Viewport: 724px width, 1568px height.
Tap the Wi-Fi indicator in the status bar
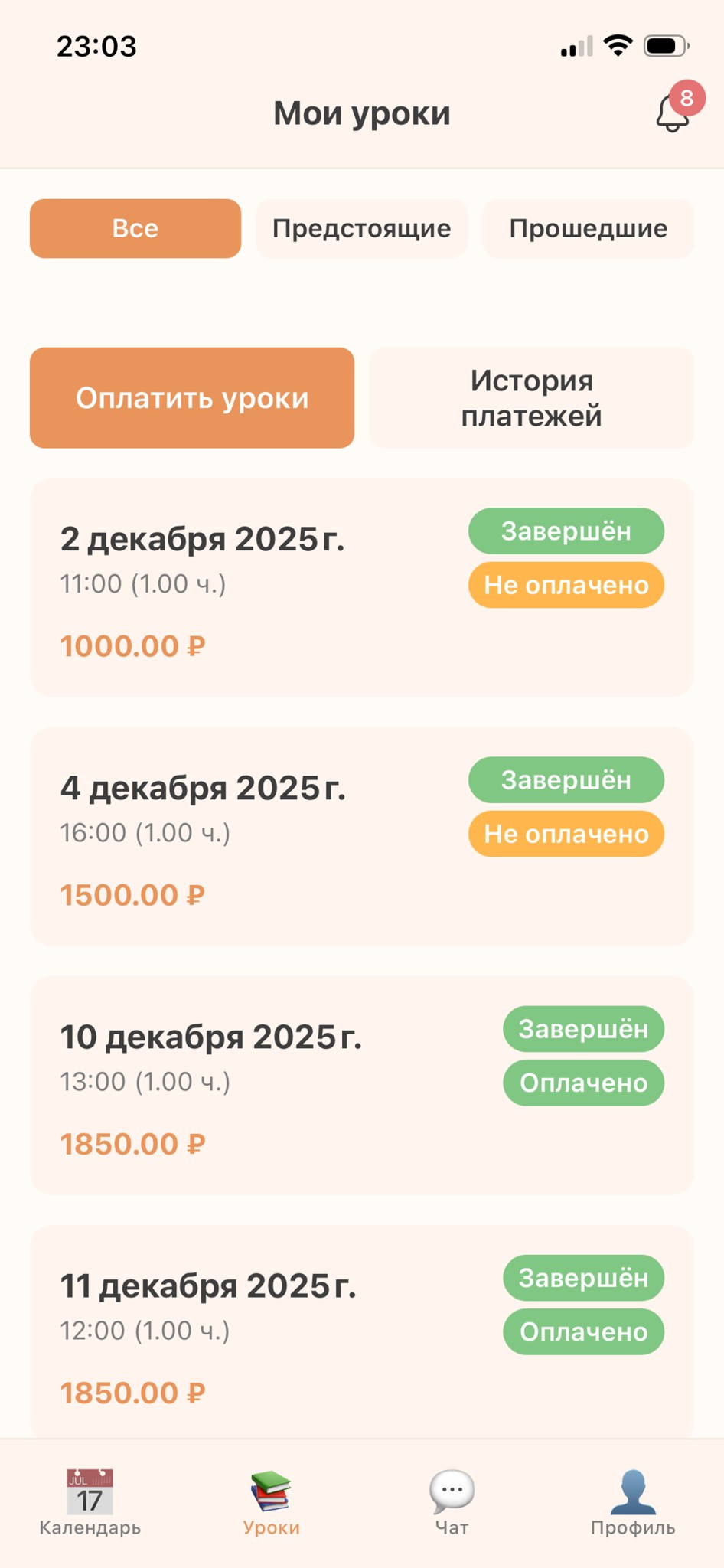pos(619,44)
